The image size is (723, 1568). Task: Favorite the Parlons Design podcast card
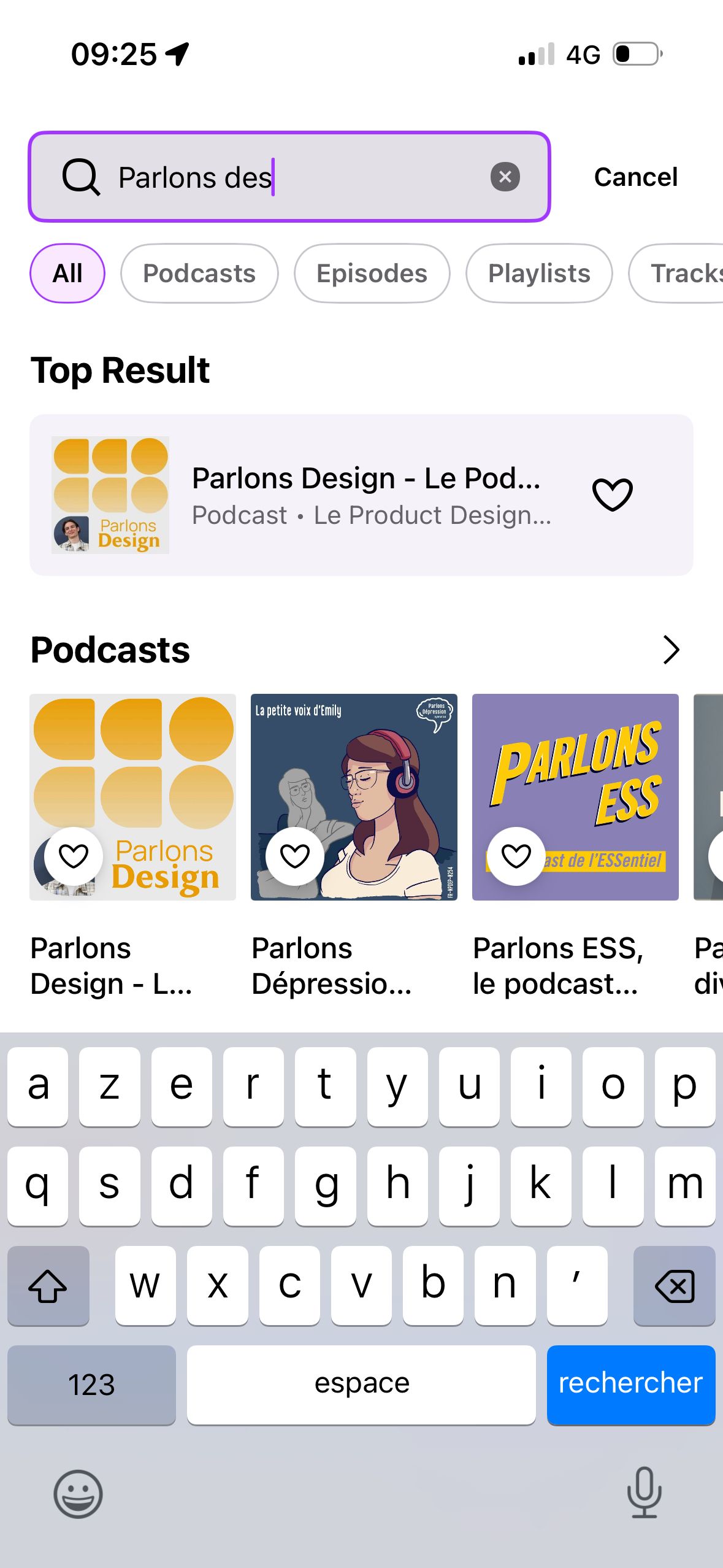point(74,856)
